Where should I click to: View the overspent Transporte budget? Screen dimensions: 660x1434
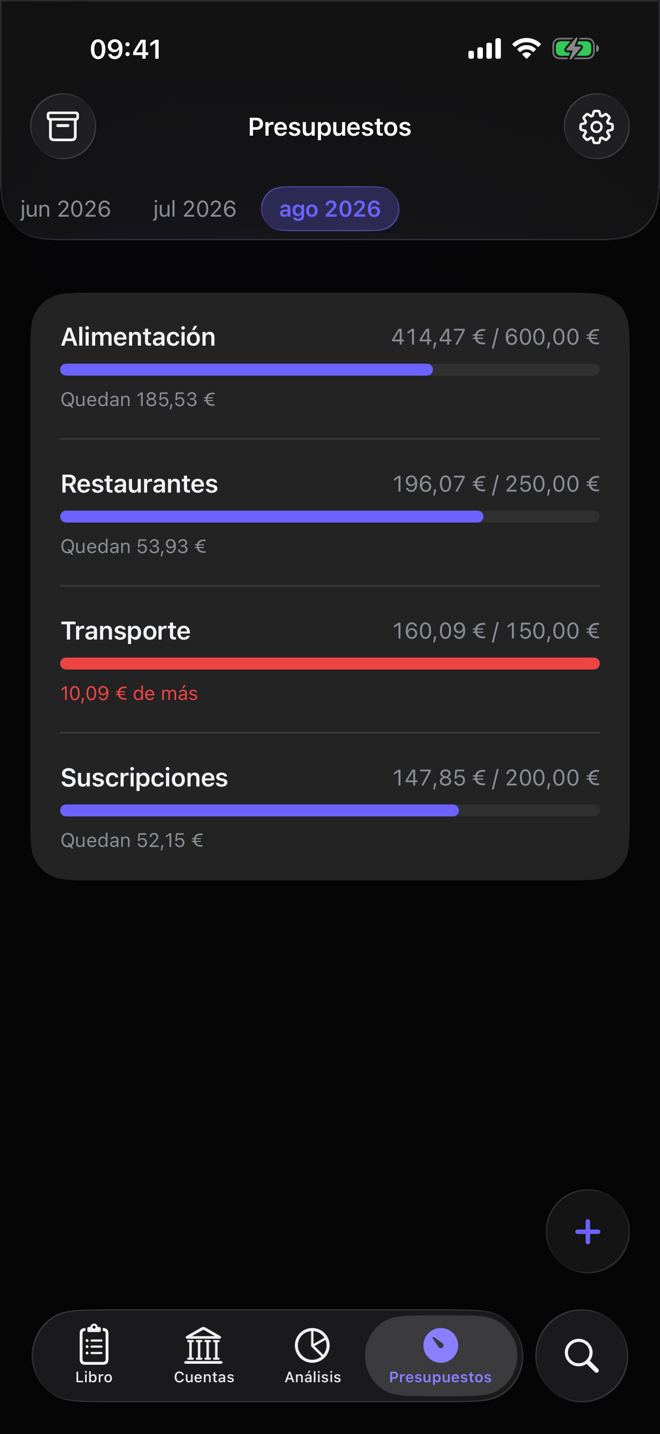pos(330,660)
